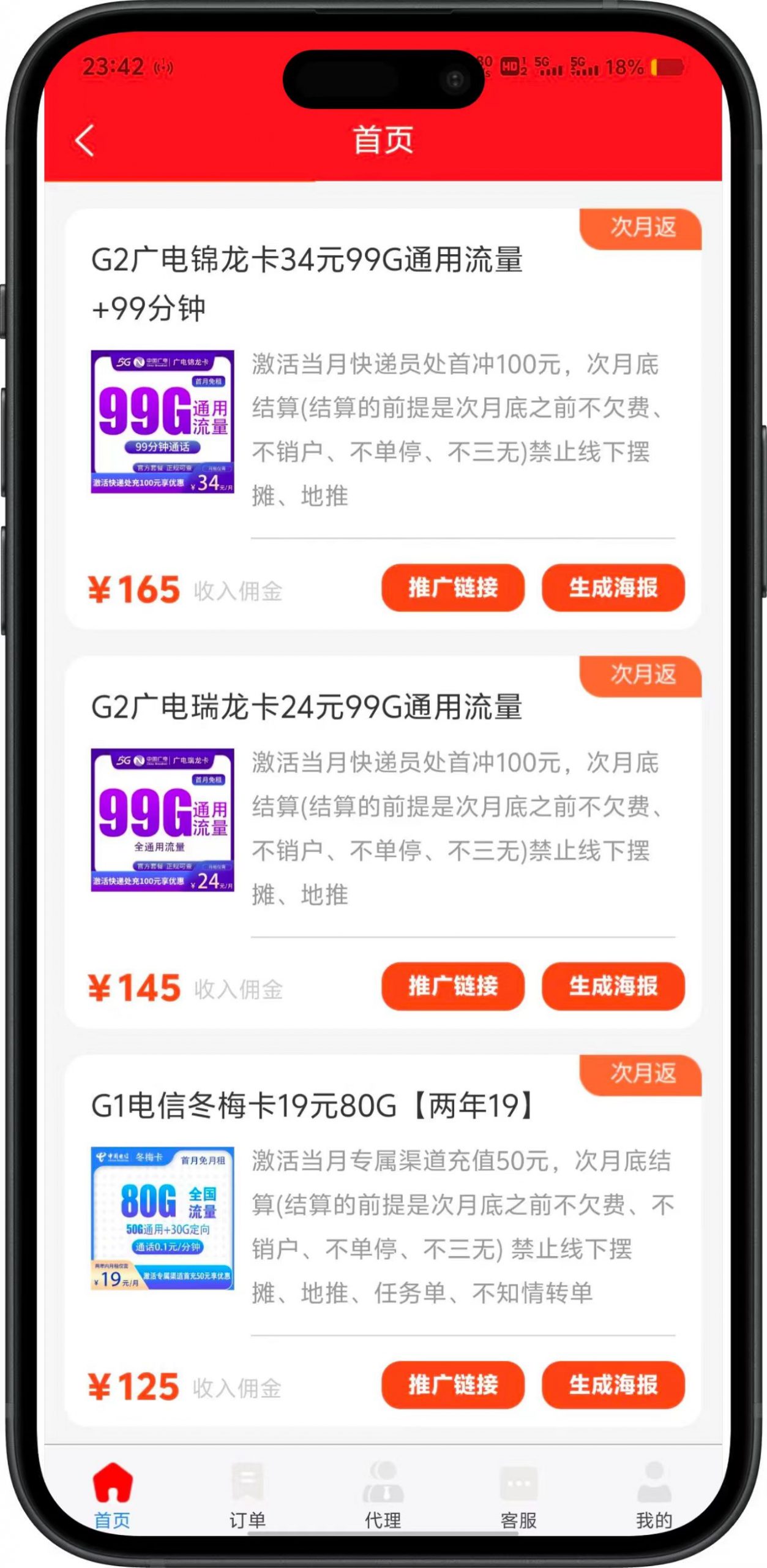Open promotion link for 广电锦龙卡 34元
This screenshot has height=1568, width=767.
pos(452,588)
